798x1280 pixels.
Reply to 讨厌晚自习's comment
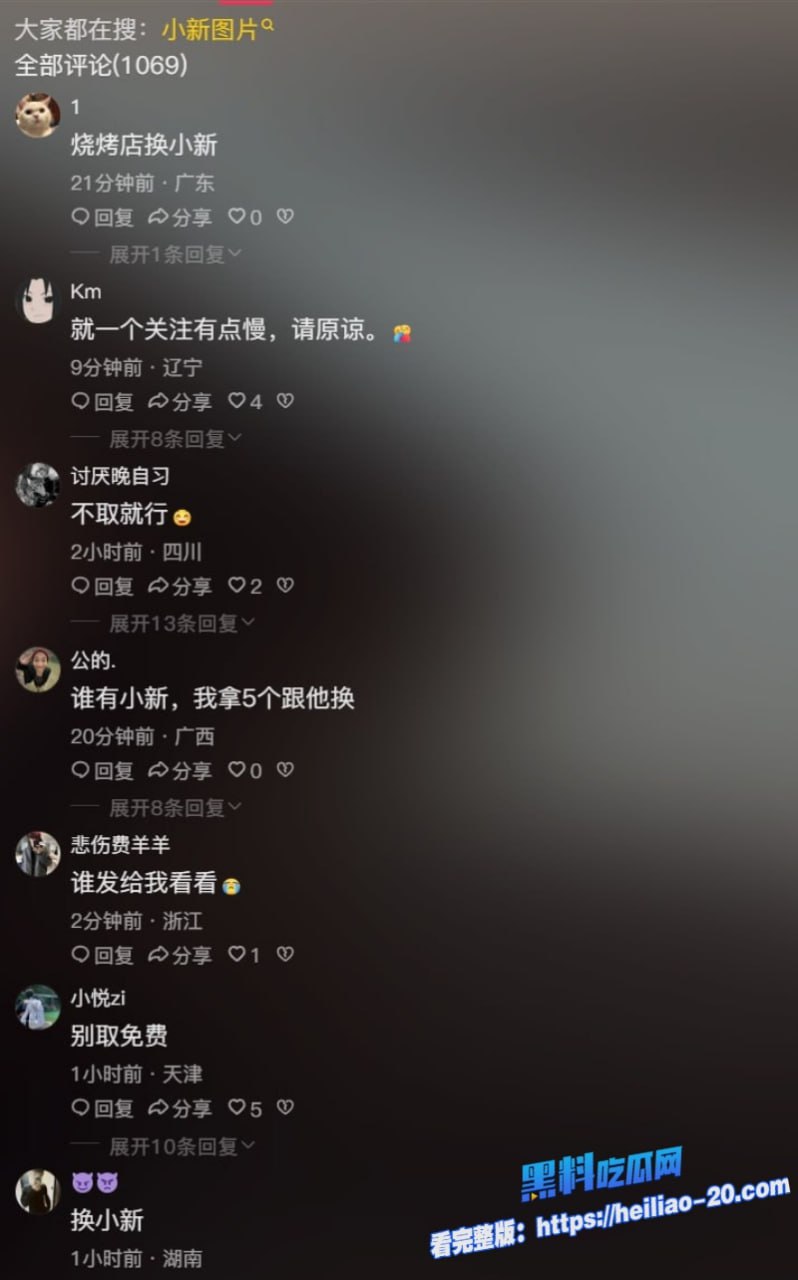pyautogui.click(x=102, y=586)
